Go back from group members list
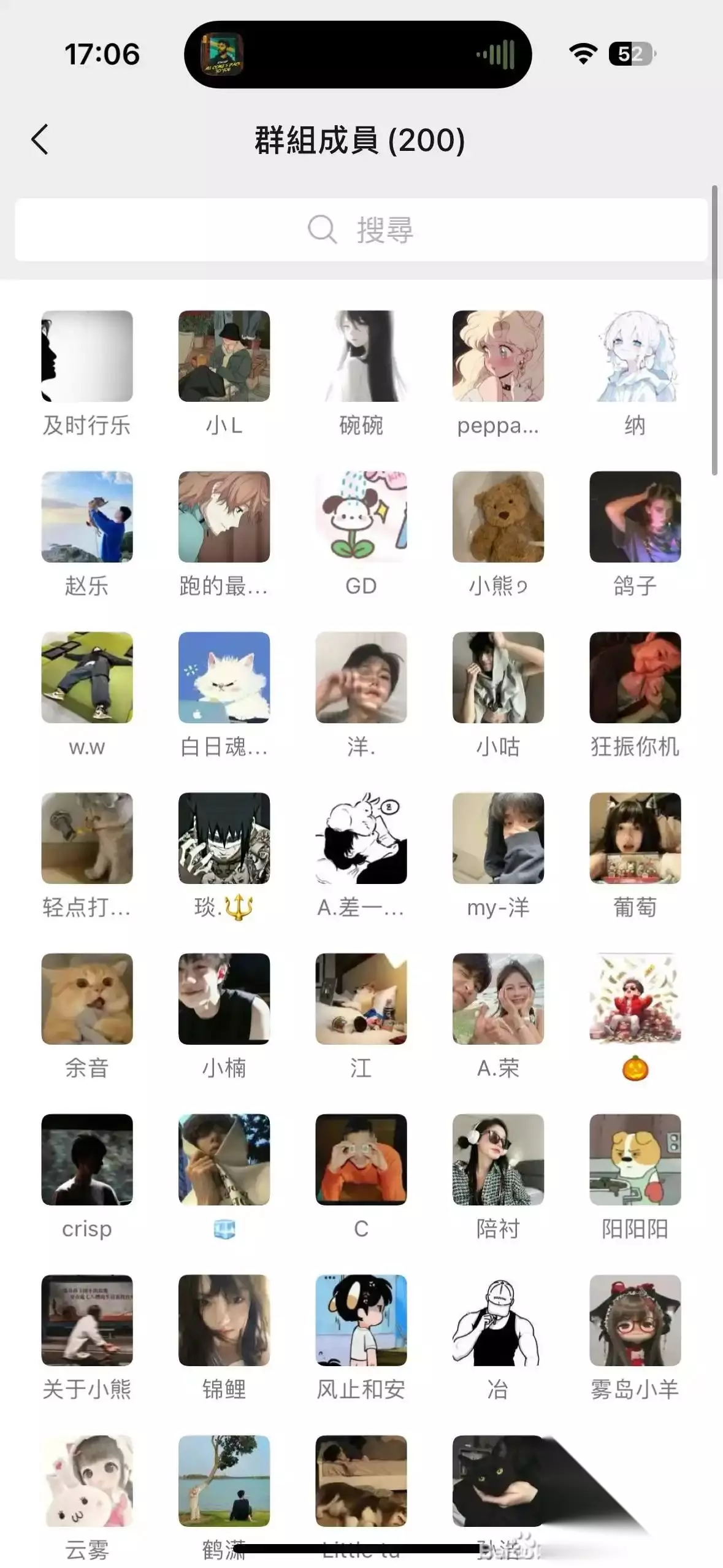This screenshot has height=1568, width=723. [40, 139]
